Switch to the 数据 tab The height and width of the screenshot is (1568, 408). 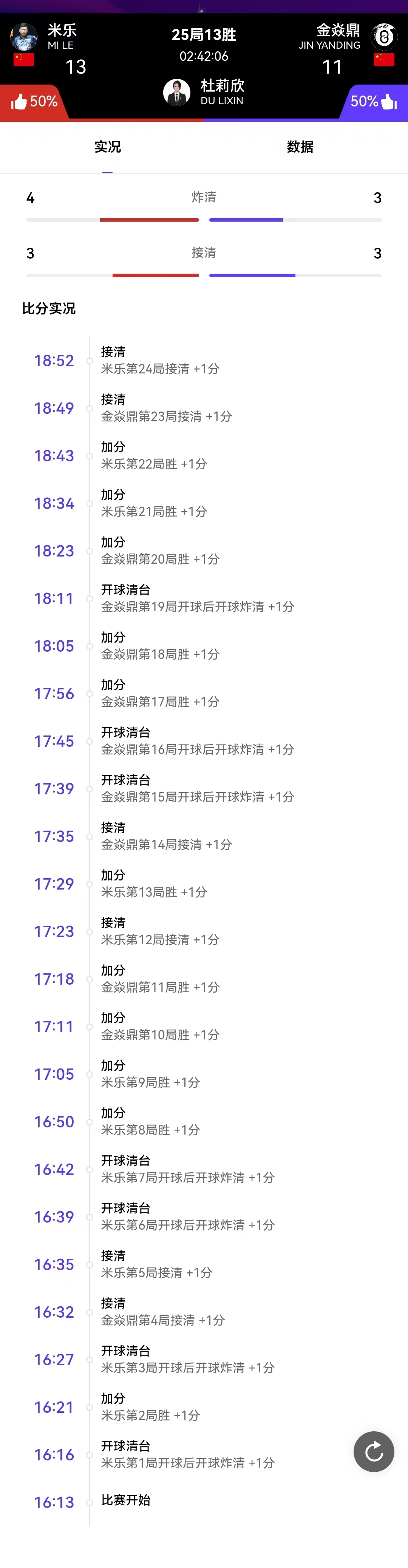(300, 147)
